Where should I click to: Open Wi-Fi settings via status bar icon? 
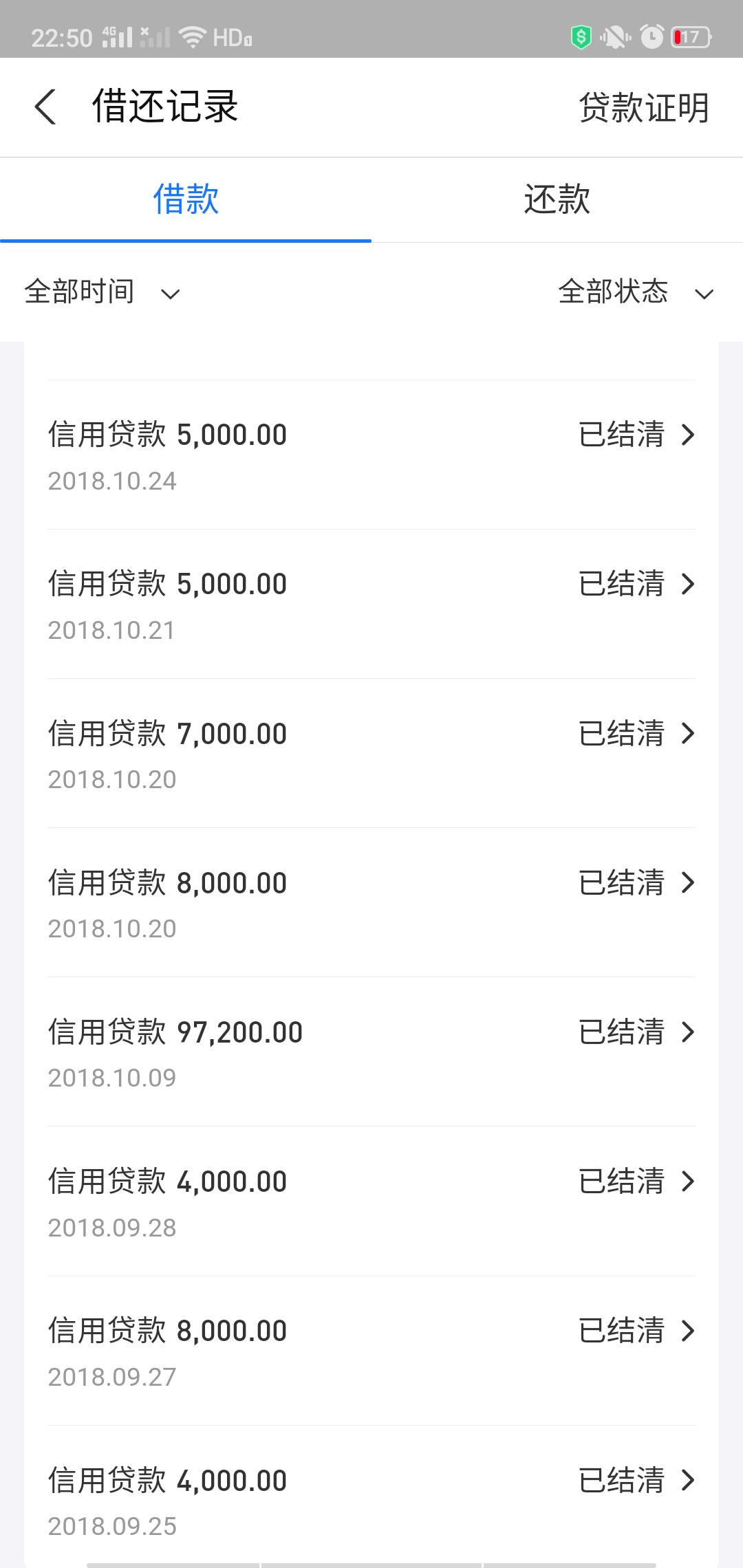191,38
